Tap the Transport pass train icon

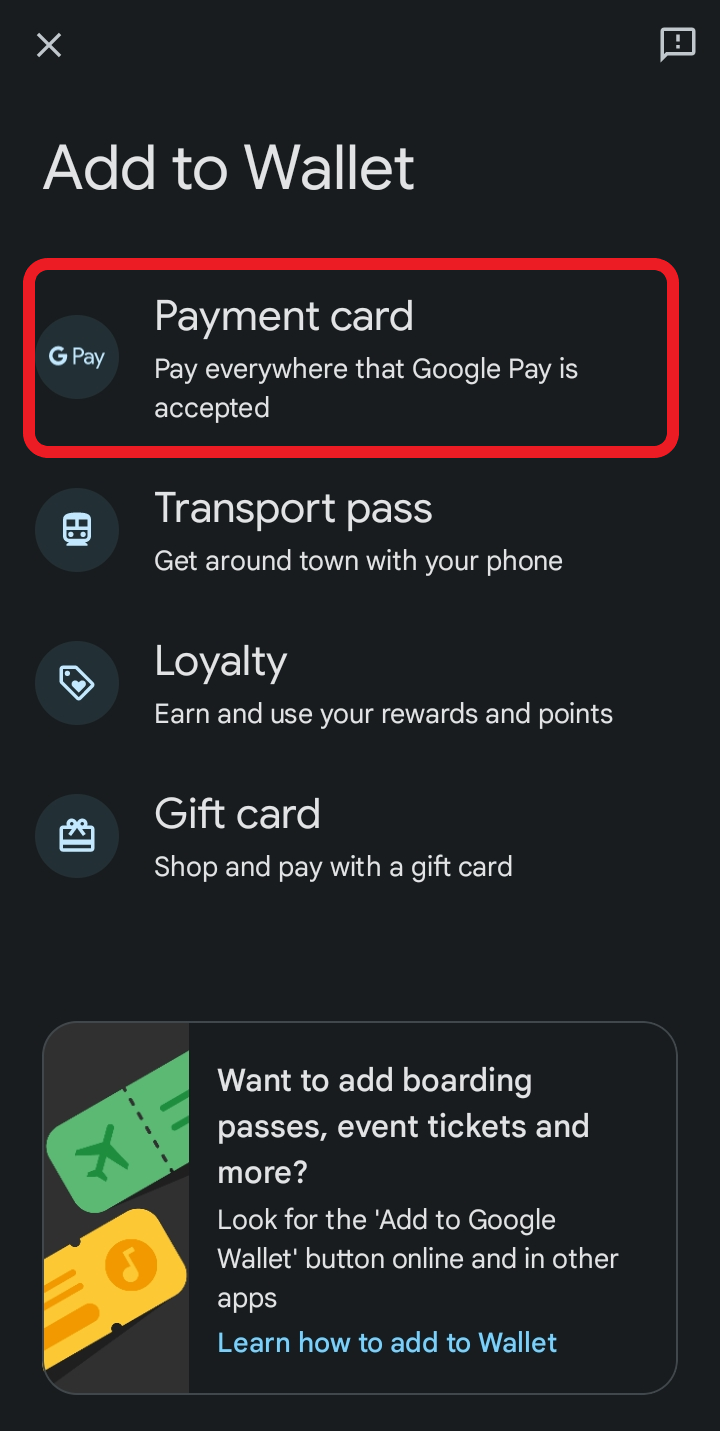(x=77, y=530)
